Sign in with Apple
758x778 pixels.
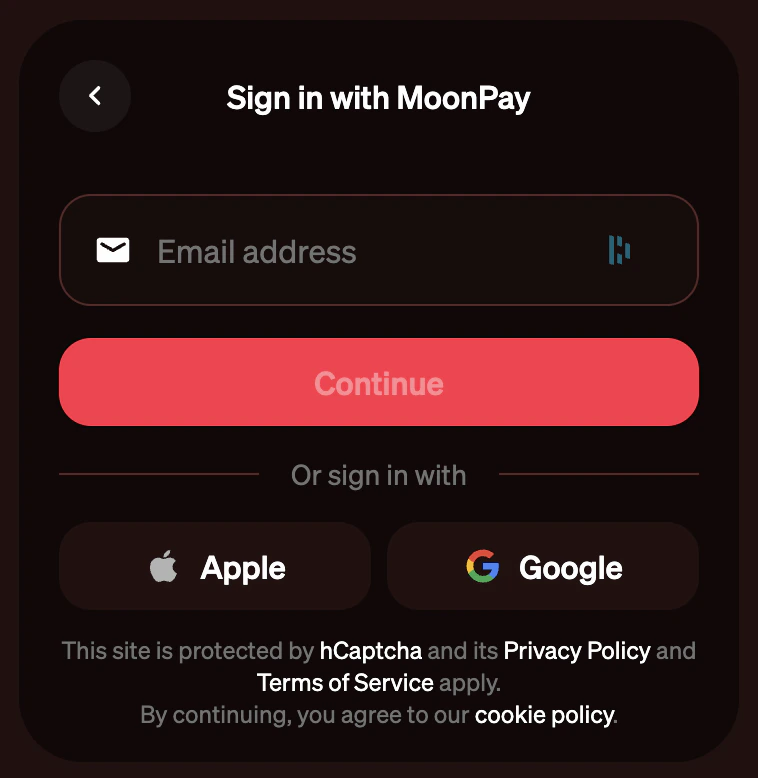tap(214, 566)
